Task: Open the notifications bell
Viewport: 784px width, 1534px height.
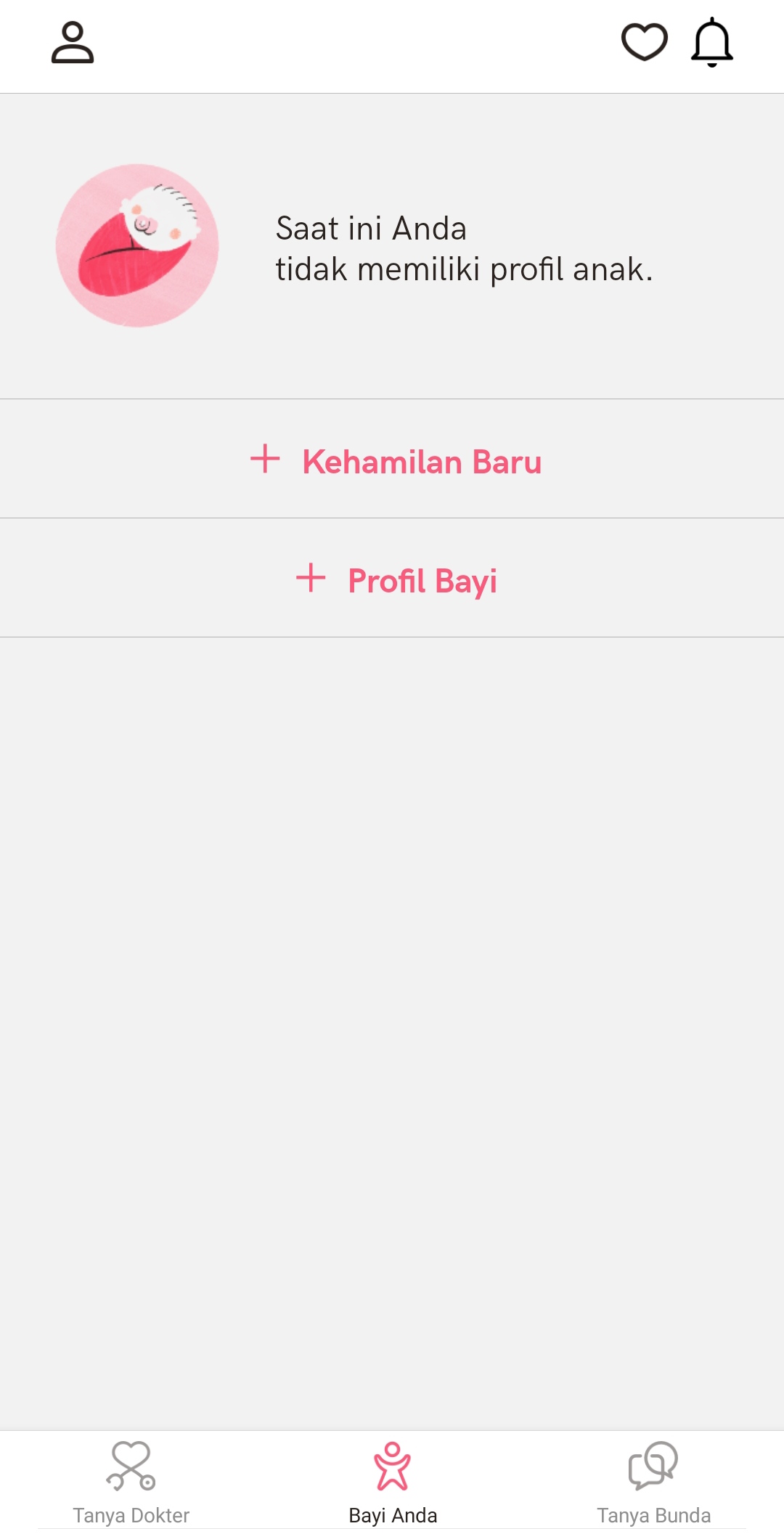Action: click(x=711, y=42)
